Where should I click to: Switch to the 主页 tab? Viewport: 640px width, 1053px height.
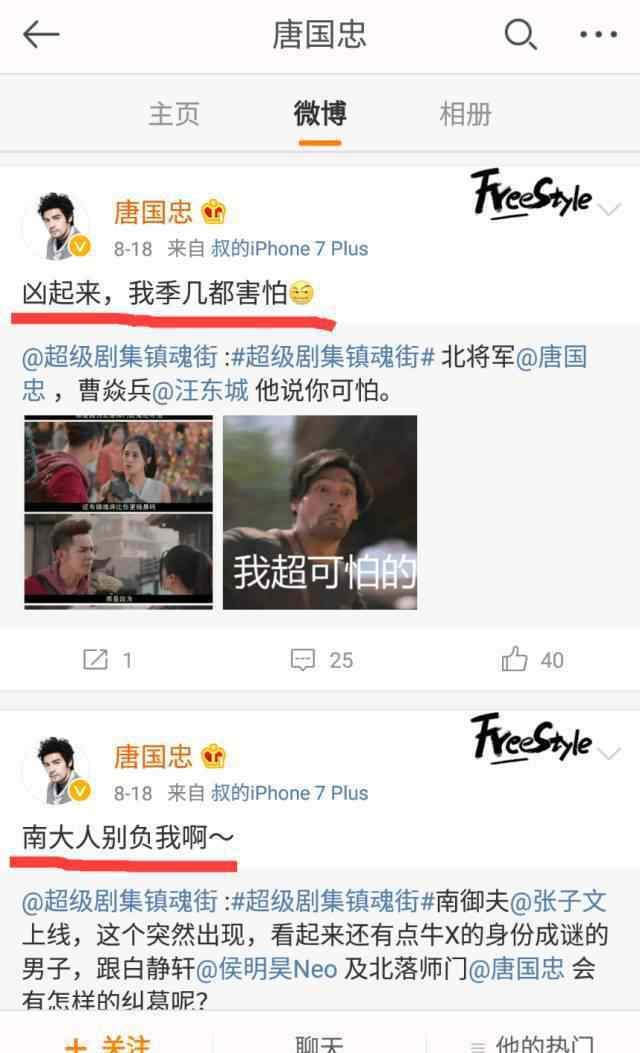[174, 113]
